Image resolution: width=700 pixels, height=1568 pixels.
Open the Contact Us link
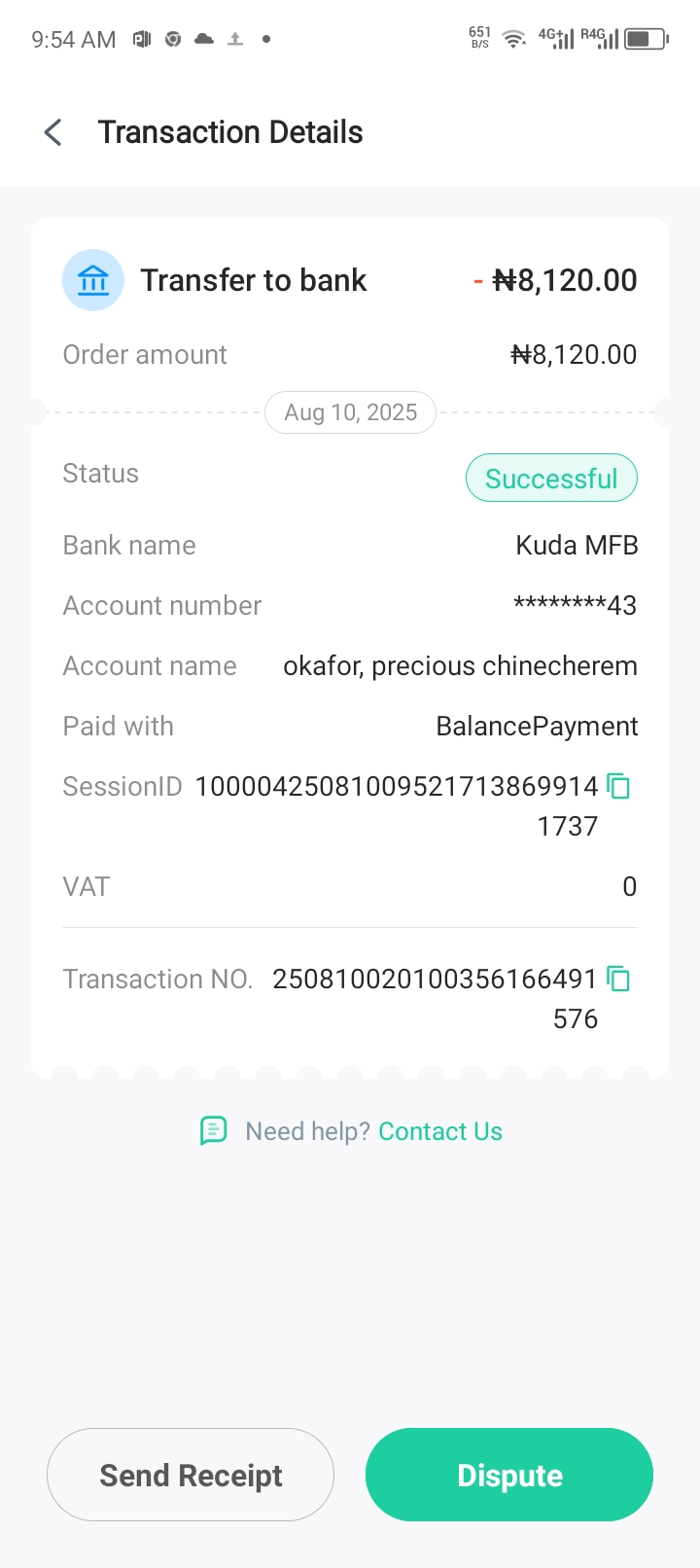pyautogui.click(x=439, y=1131)
